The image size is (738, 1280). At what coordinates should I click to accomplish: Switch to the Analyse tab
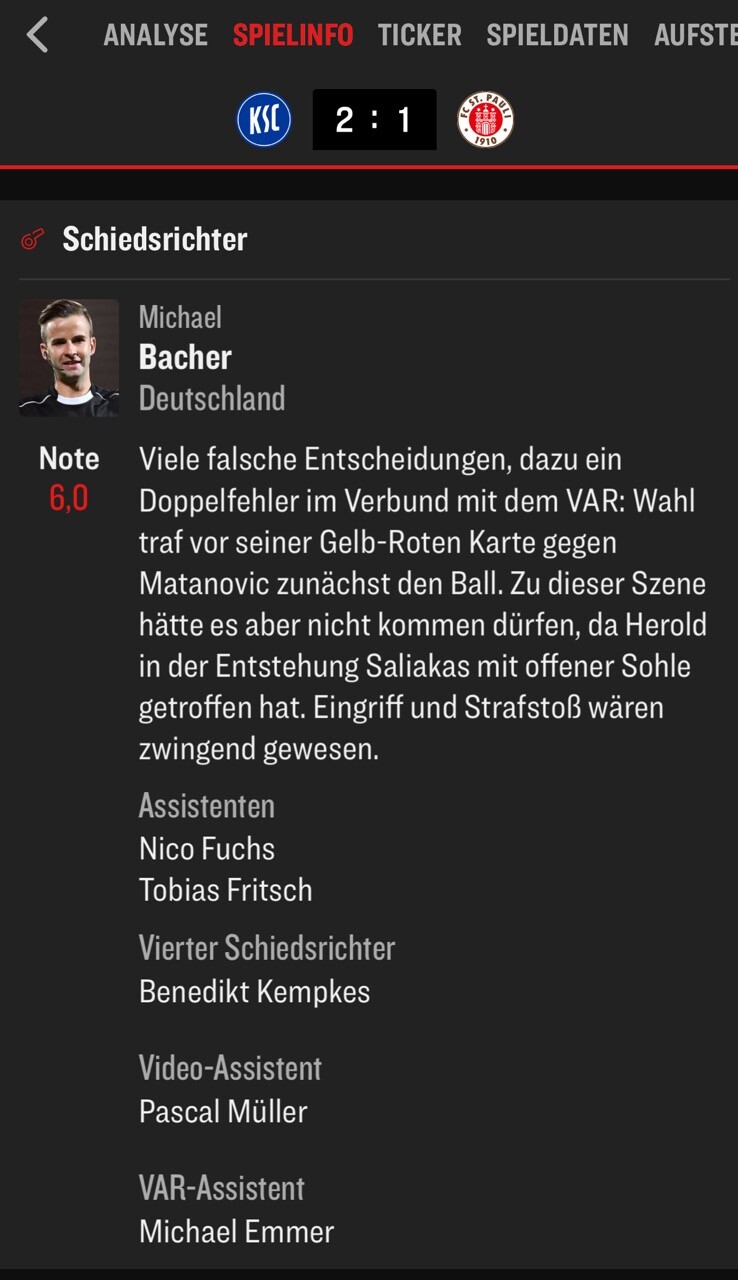tap(156, 35)
